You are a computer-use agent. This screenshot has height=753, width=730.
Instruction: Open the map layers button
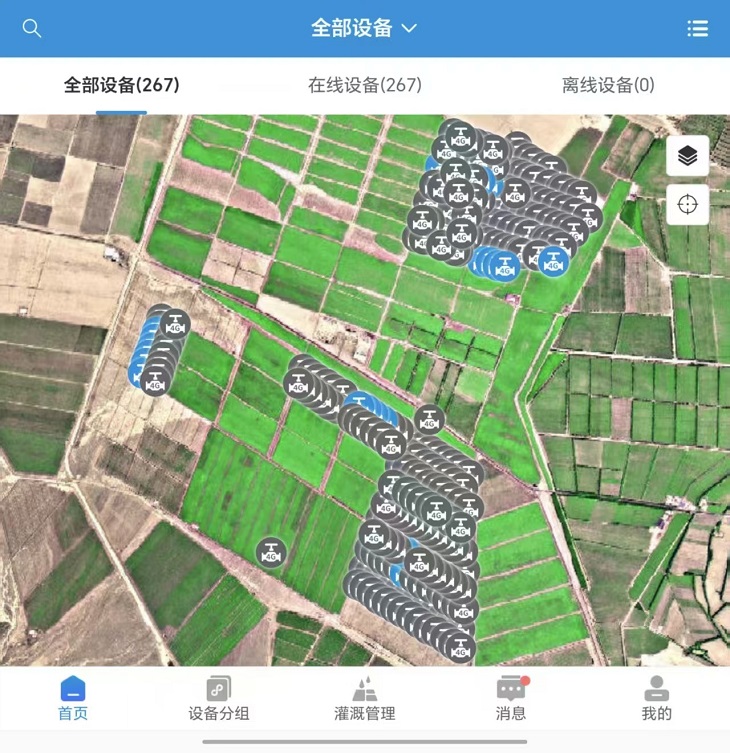click(x=687, y=156)
